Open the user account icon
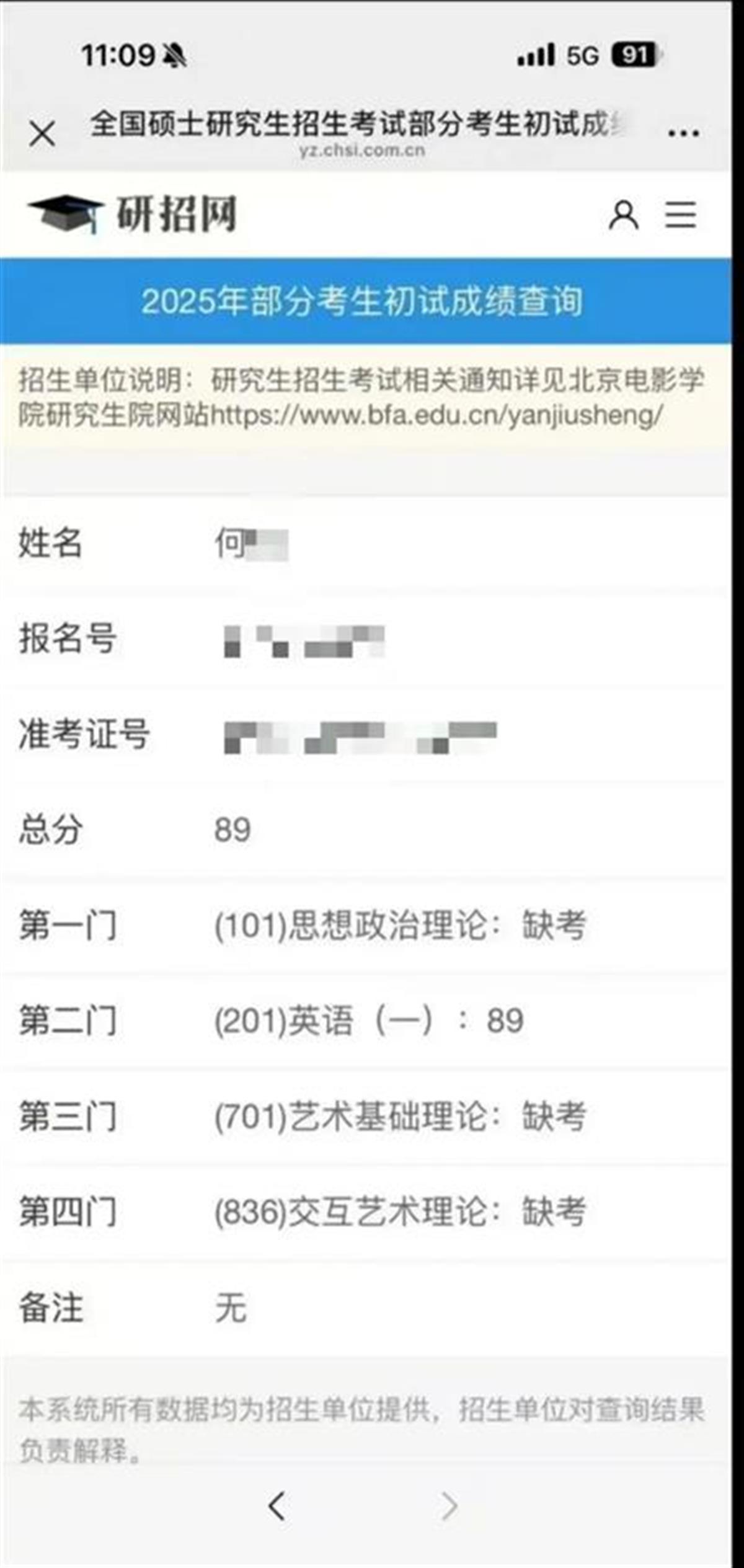Screen dimensions: 744x1568 [623, 216]
